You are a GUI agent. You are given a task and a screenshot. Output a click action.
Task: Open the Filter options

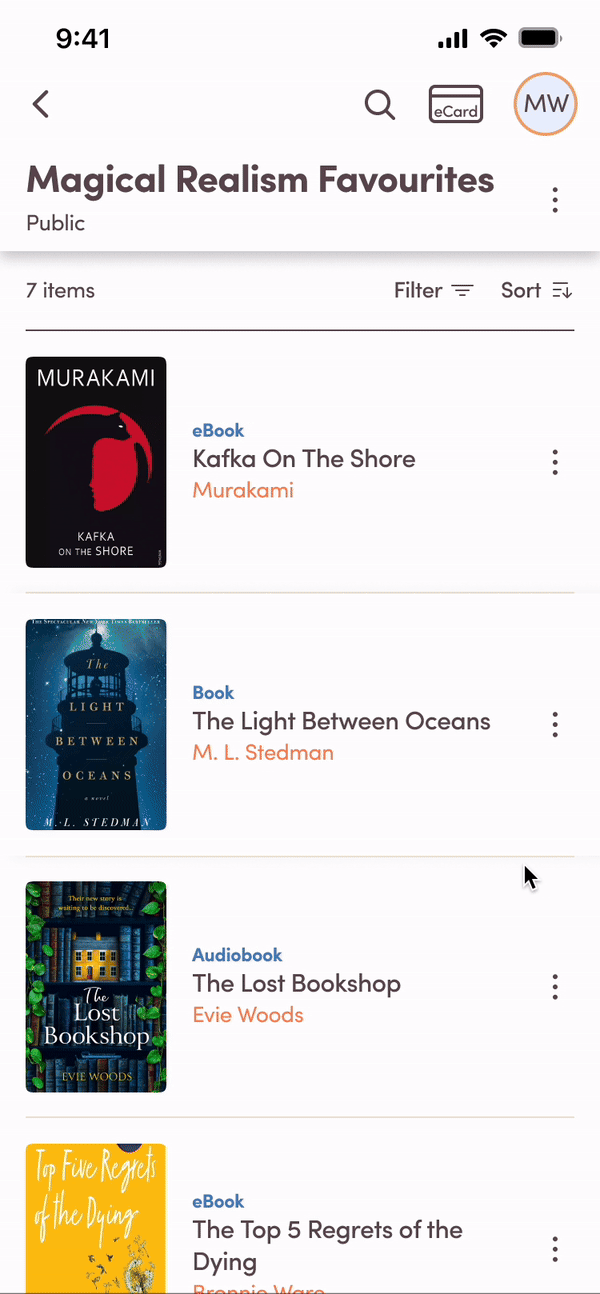pyautogui.click(x=434, y=291)
